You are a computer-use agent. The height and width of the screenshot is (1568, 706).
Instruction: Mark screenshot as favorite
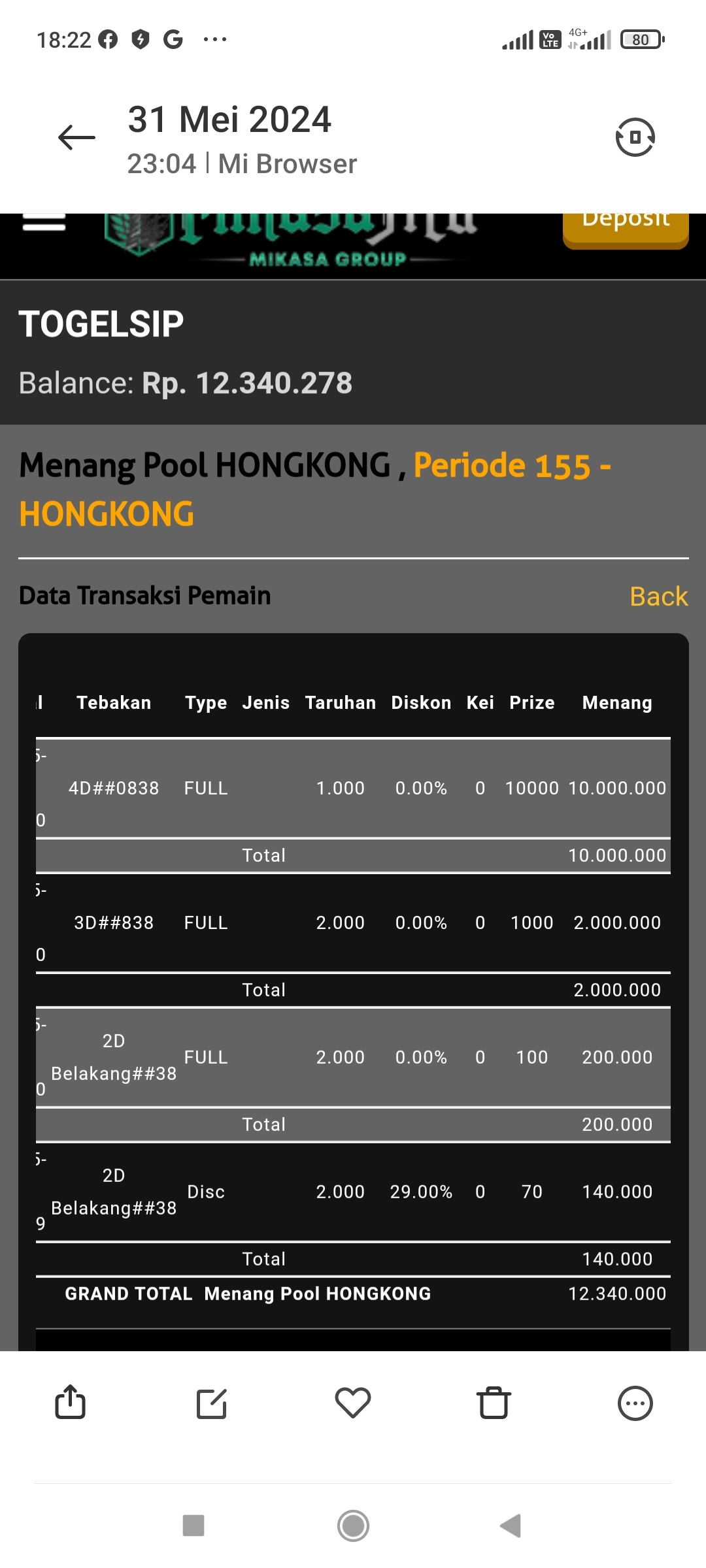pyautogui.click(x=353, y=1403)
